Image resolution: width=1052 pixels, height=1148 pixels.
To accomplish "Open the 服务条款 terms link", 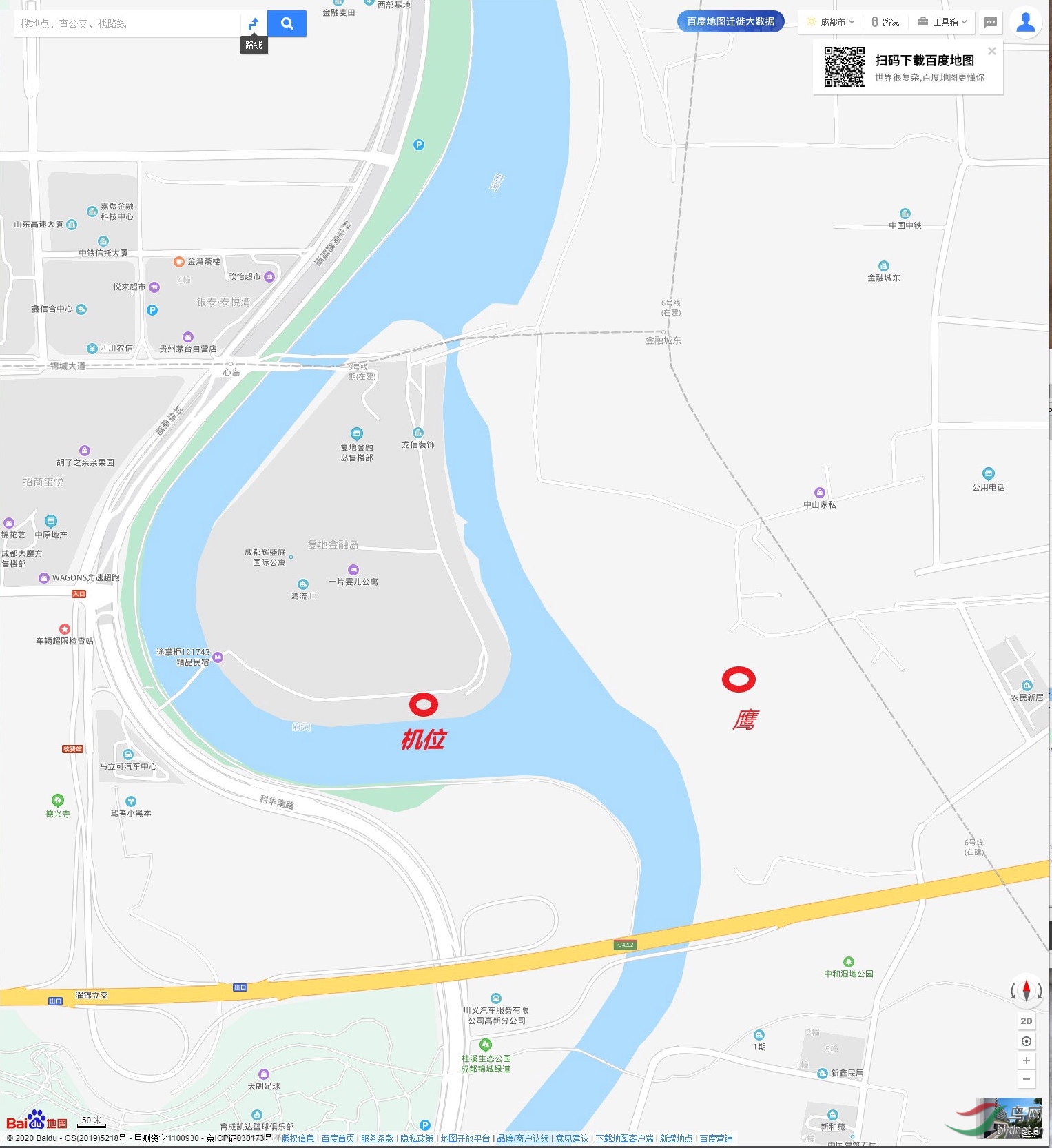I will 377,1138.
